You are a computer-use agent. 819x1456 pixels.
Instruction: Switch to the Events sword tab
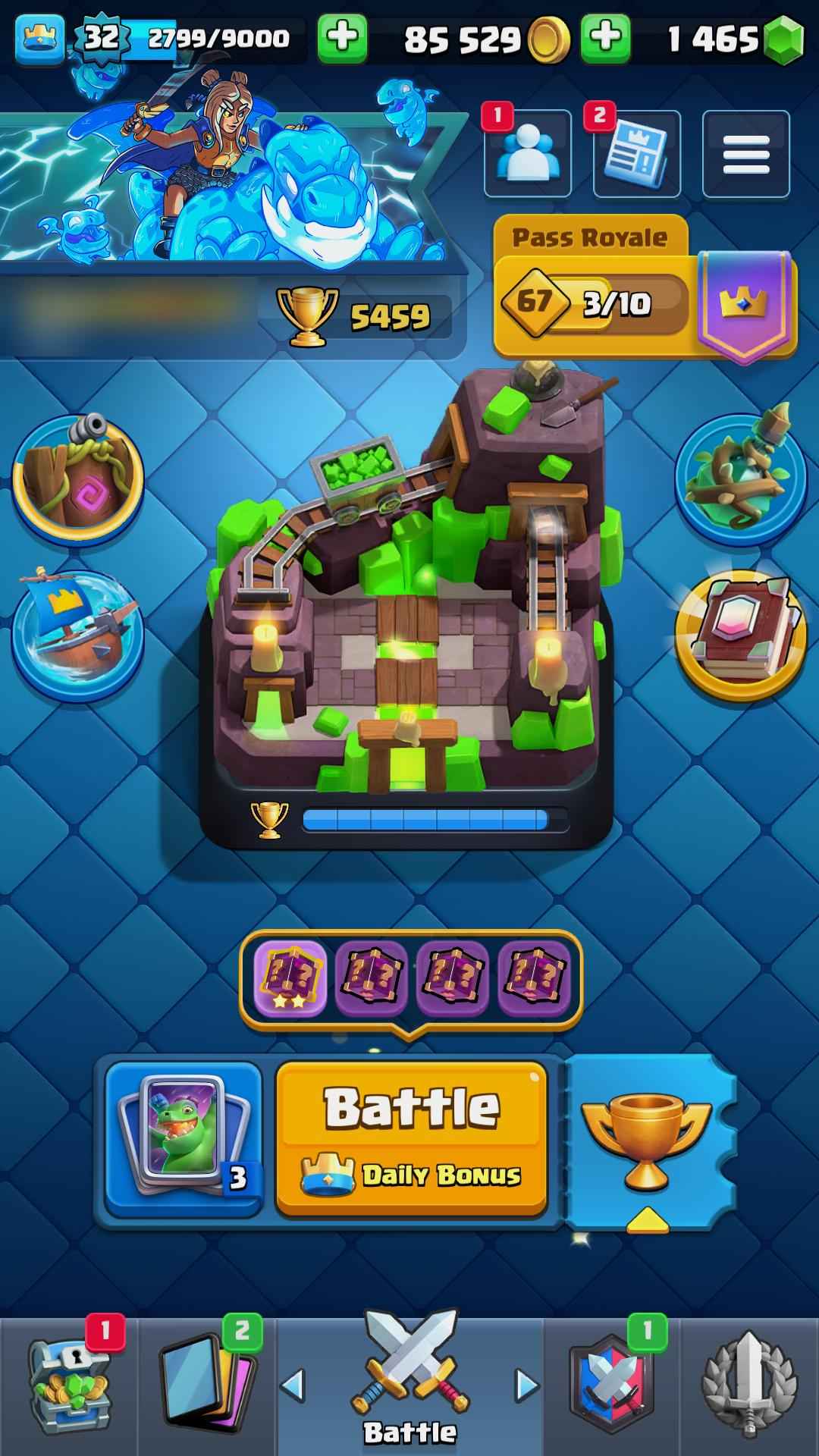pyautogui.click(x=749, y=1388)
